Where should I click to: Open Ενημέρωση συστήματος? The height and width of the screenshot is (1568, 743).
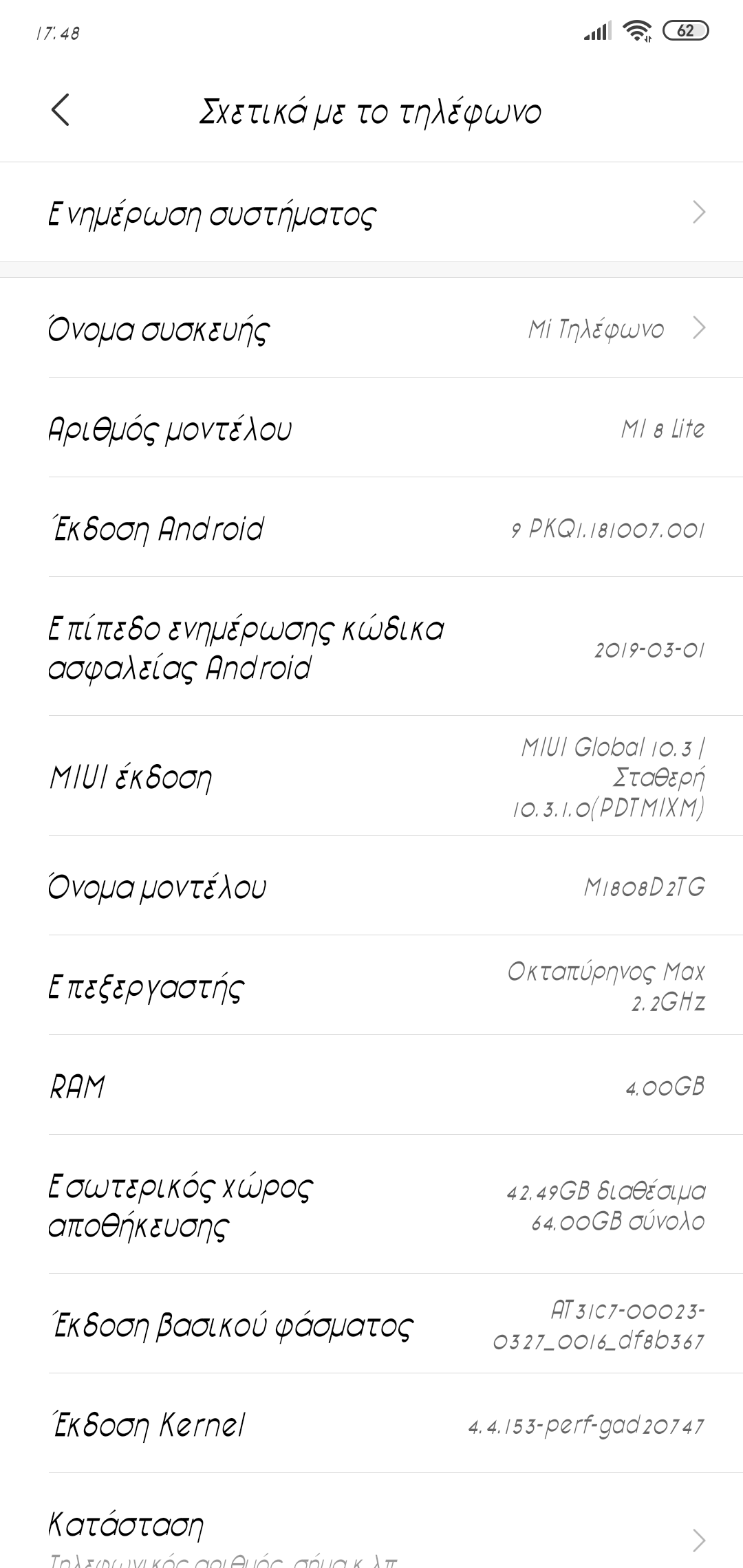click(x=371, y=213)
